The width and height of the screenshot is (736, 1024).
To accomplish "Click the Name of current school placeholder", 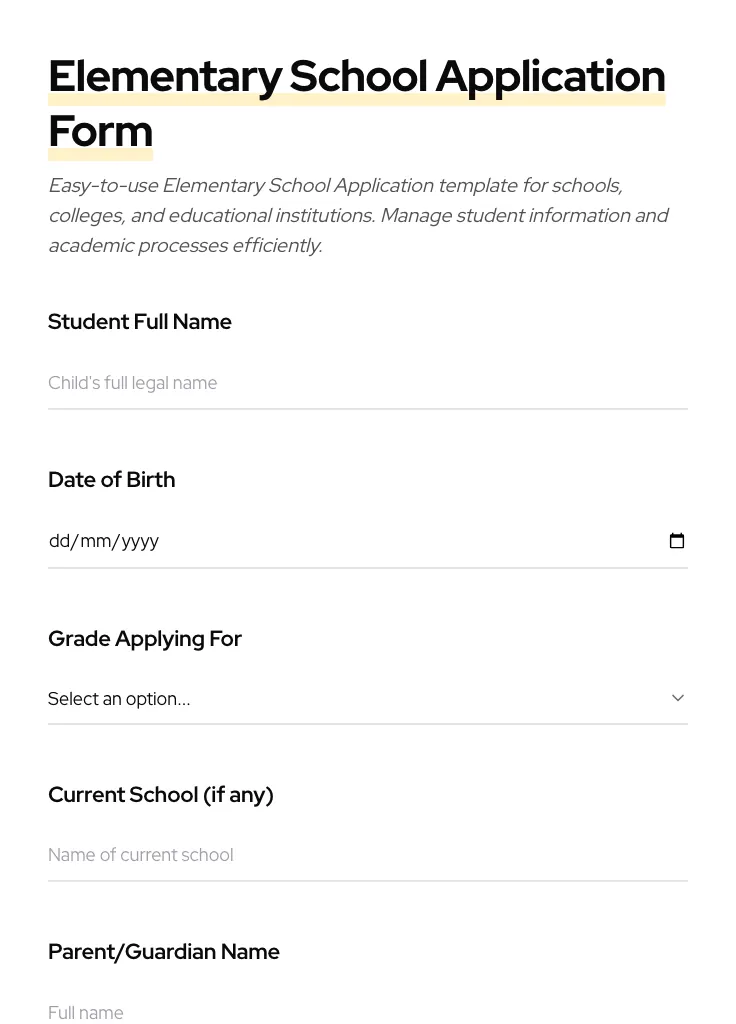I will [140, 855].
